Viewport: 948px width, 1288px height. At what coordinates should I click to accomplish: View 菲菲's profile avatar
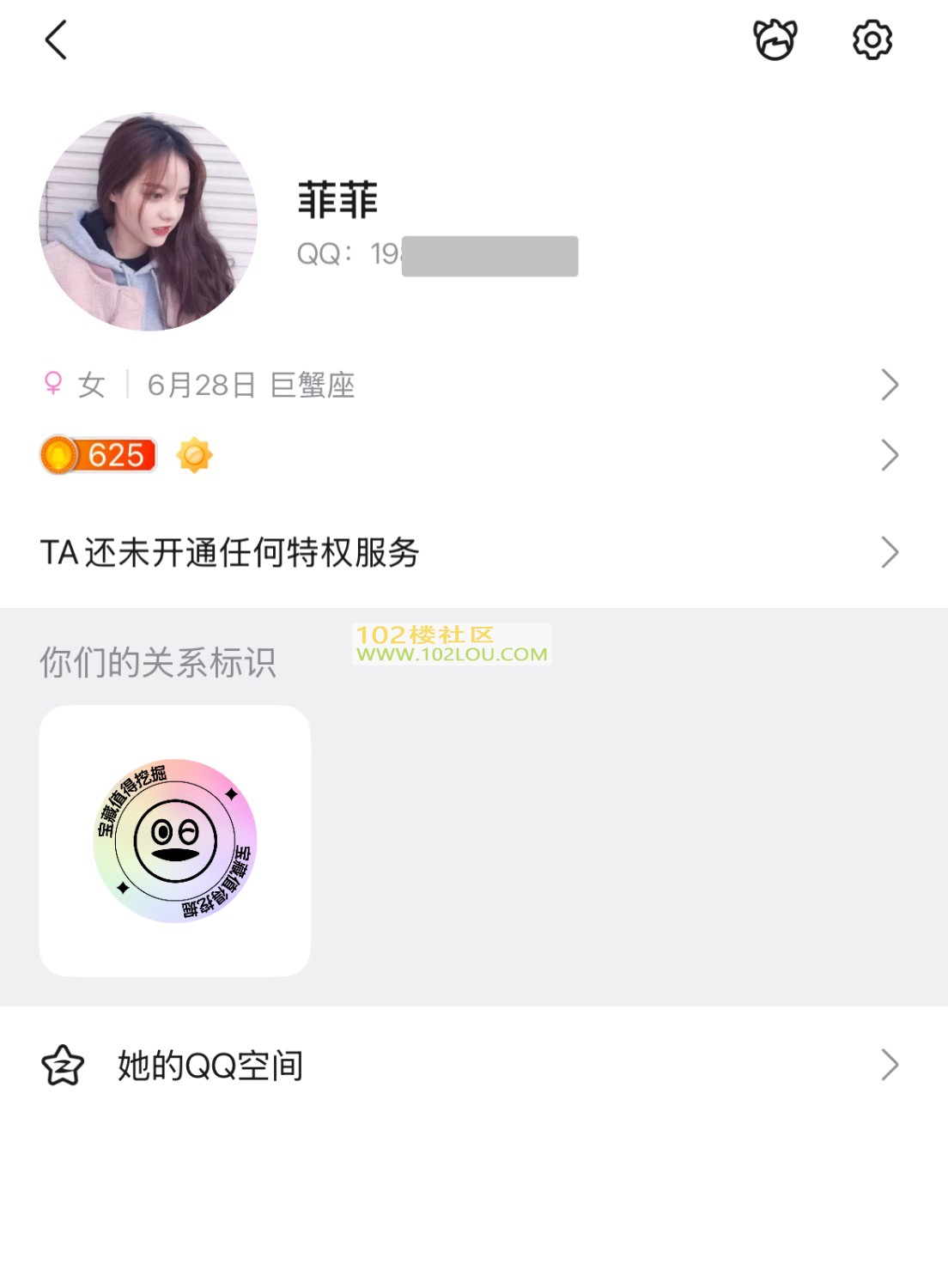tap(149, 222)
